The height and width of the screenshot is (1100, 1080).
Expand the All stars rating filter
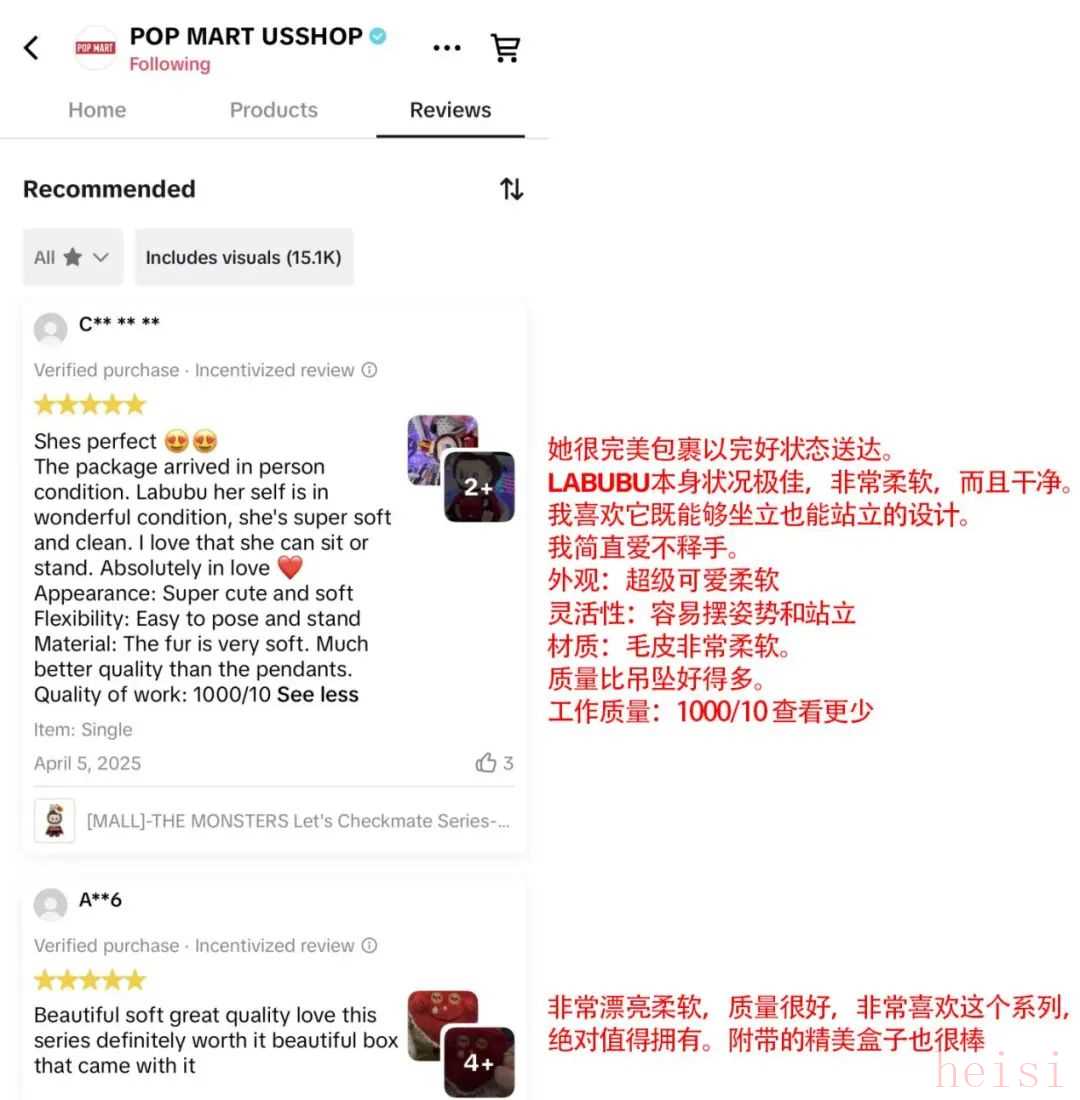tap(72, 257)
